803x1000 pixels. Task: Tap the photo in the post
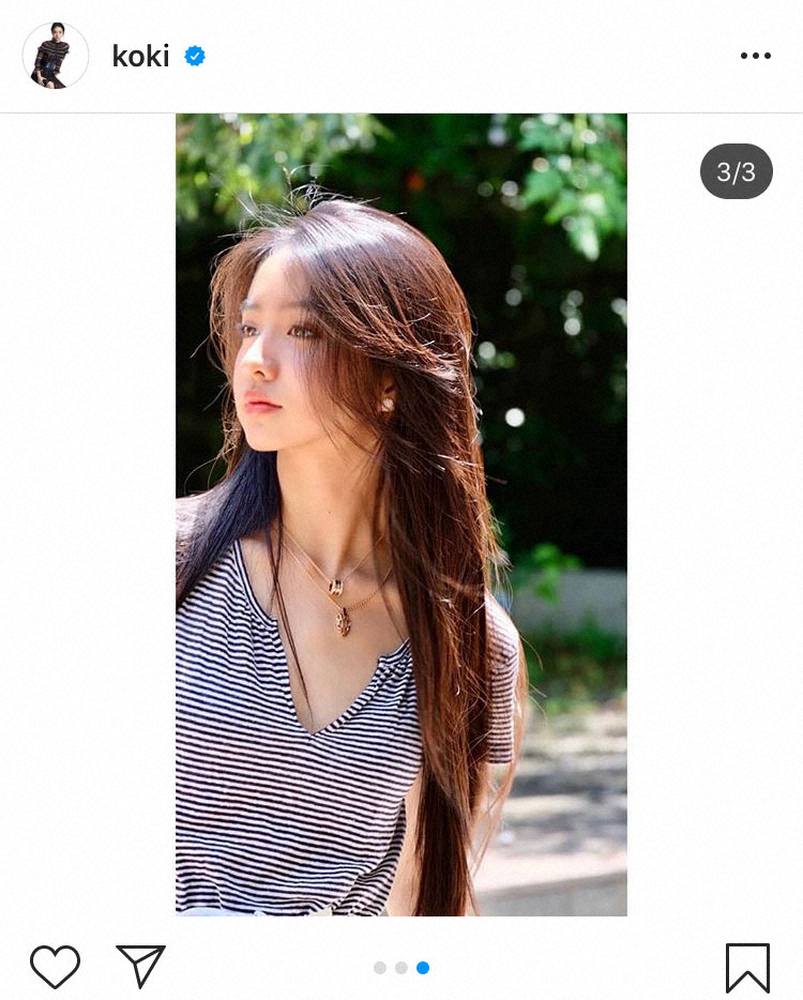[x=401, y=514]
